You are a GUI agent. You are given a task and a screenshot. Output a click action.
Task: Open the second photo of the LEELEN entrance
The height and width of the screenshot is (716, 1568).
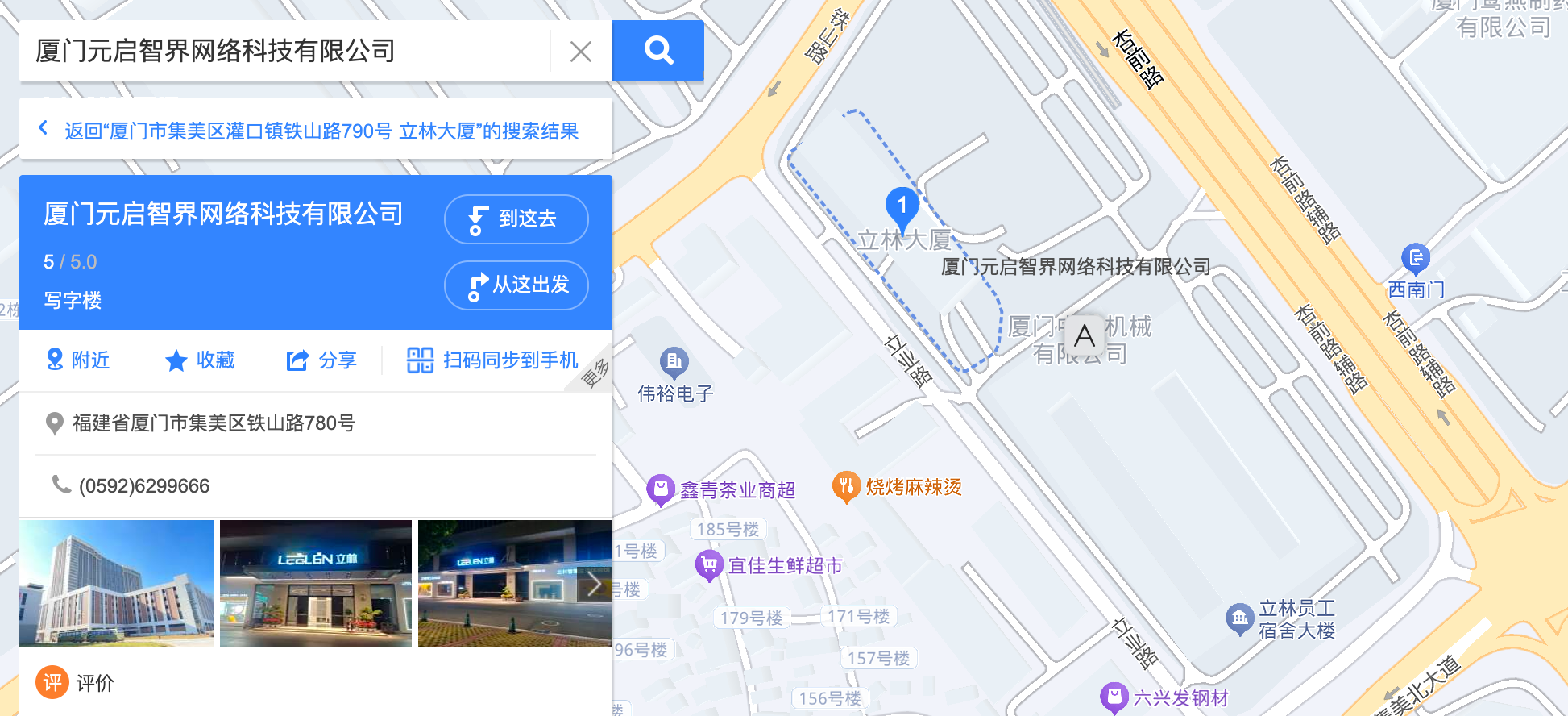(x=315, y=583)
